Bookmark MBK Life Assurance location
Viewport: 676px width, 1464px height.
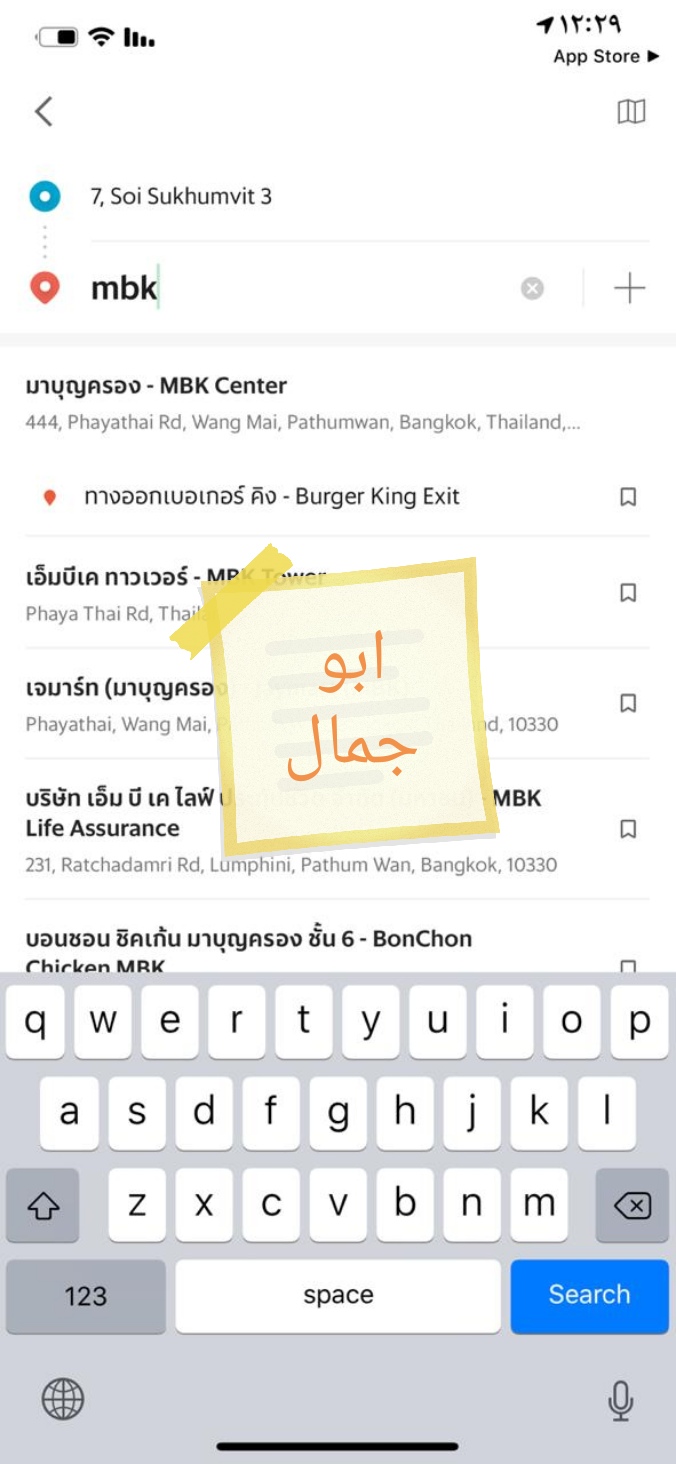[628, 829]
